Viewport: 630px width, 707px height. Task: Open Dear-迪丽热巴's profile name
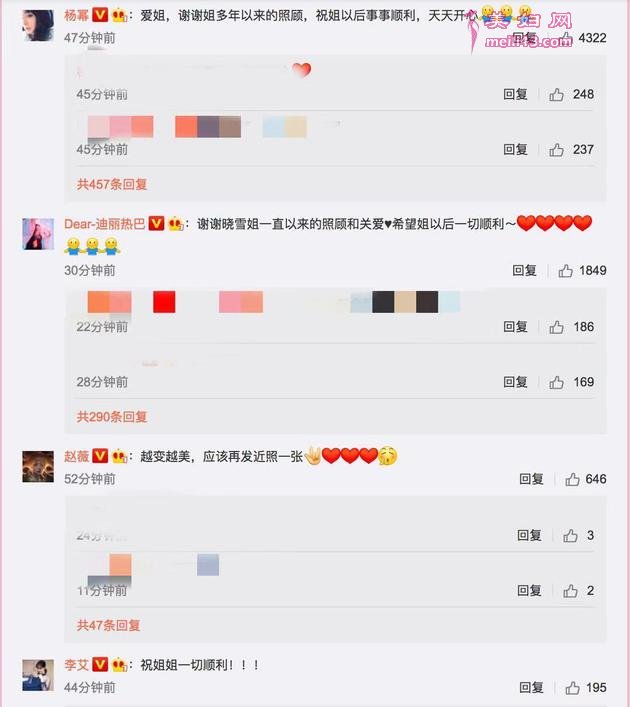coord(104,224)
